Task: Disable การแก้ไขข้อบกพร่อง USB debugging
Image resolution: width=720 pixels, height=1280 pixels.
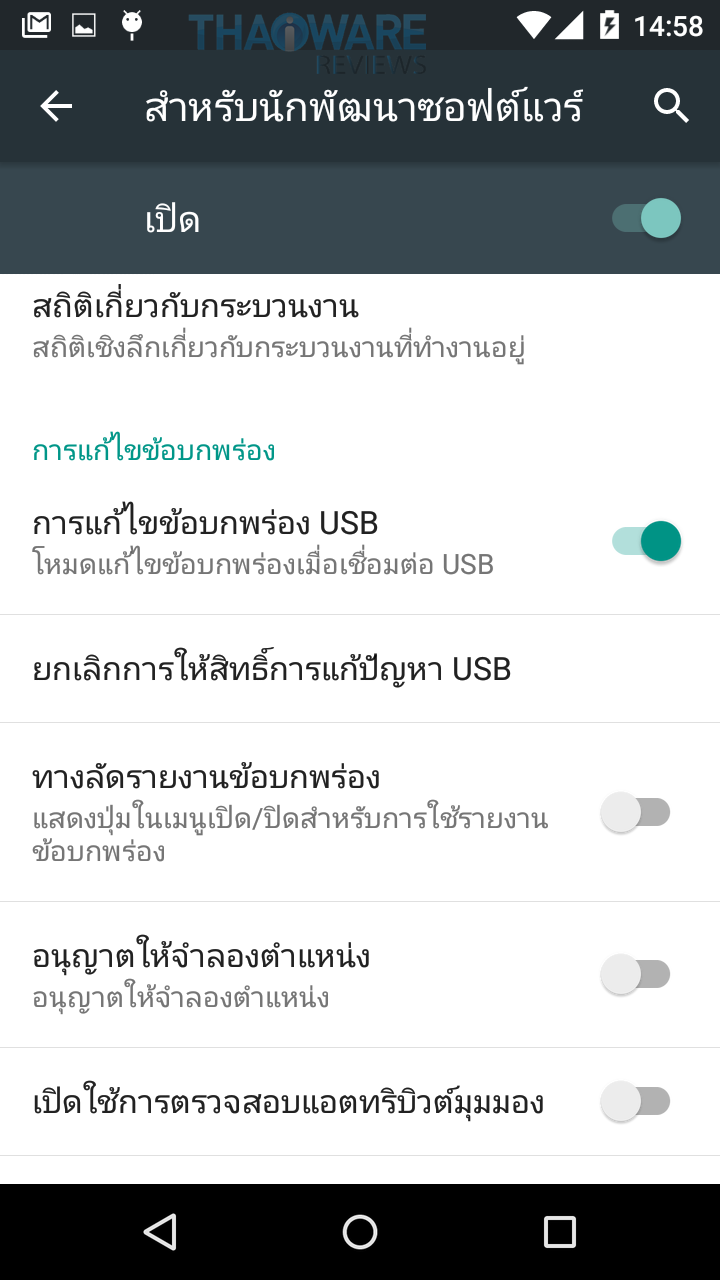Action: tap(647, 541)
